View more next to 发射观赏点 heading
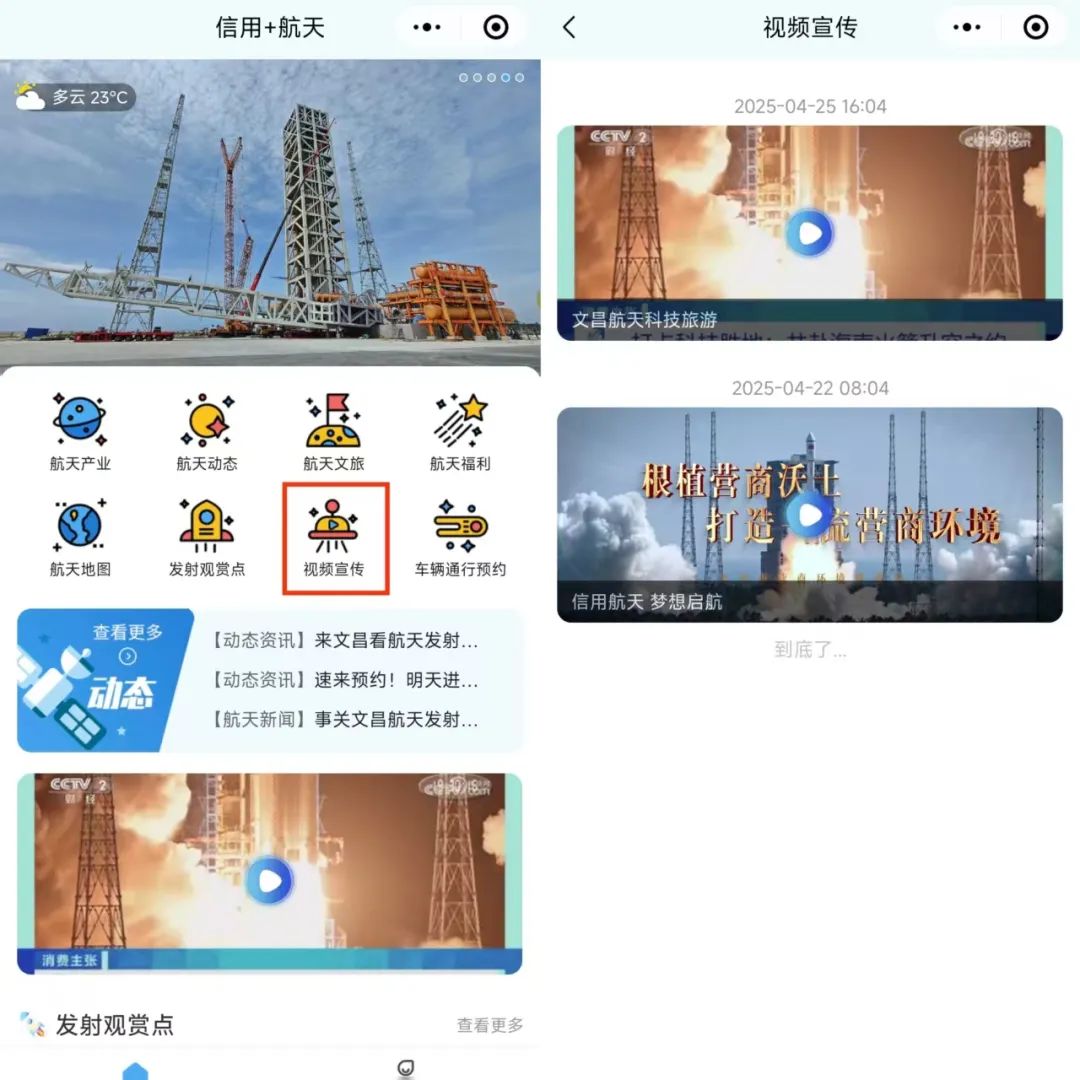Viewport: 1080px width, 1080px height. (x=489, y=1025)
